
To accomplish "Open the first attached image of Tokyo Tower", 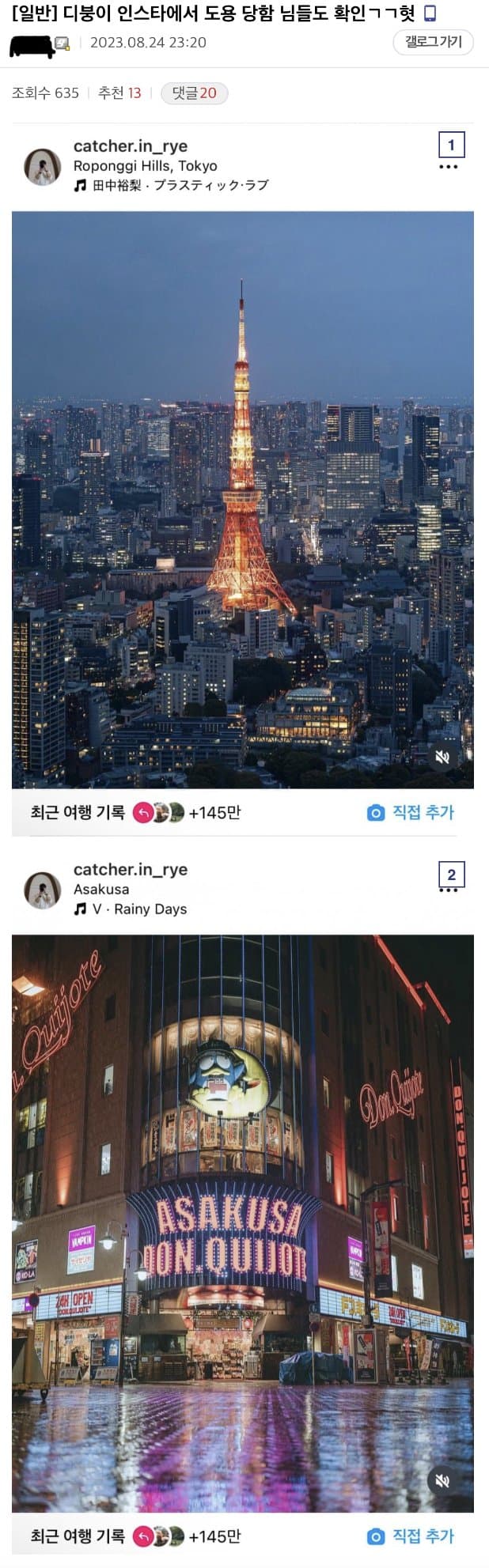I will coord(242,498).
